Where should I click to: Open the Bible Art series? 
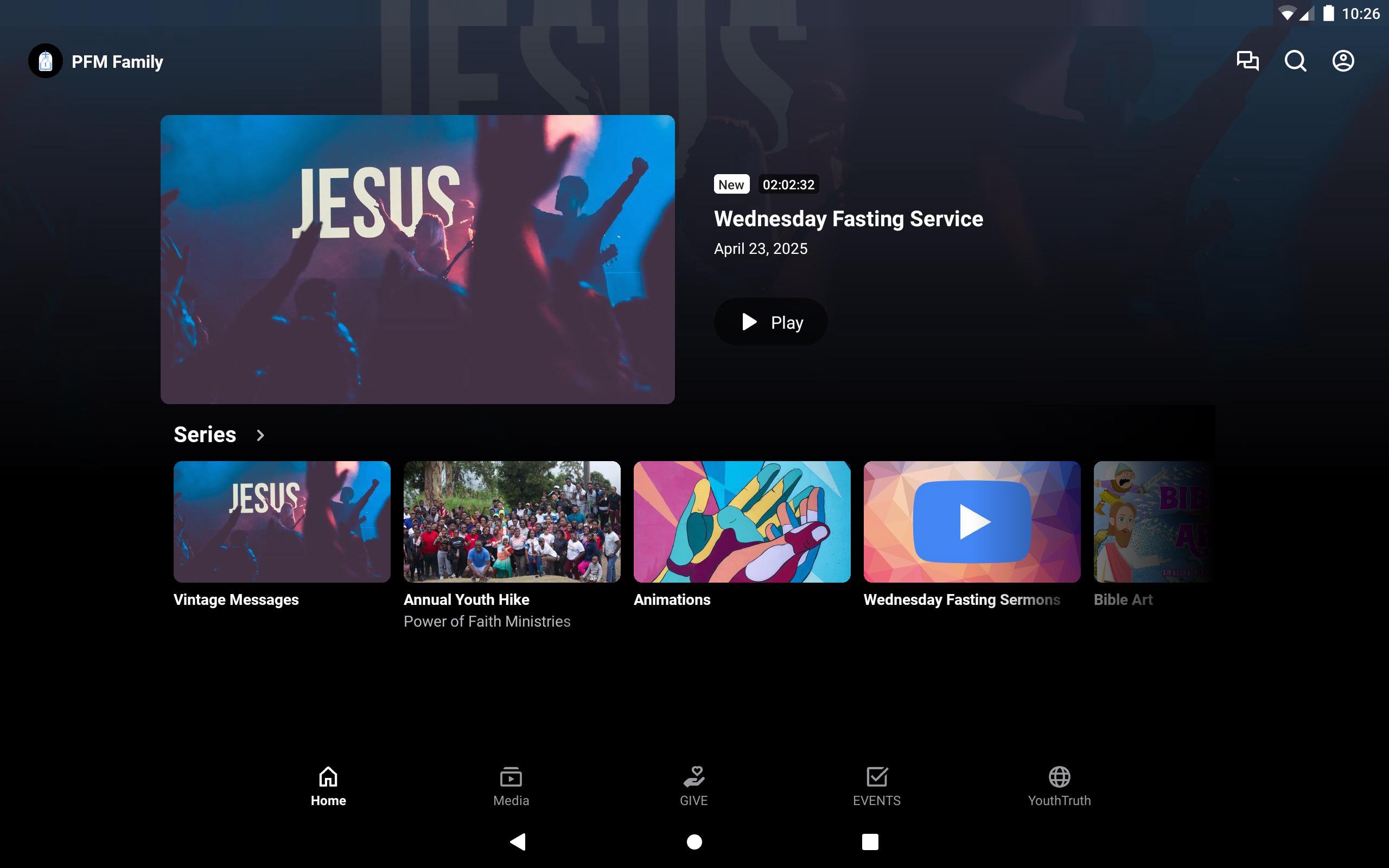[1151, 521]
